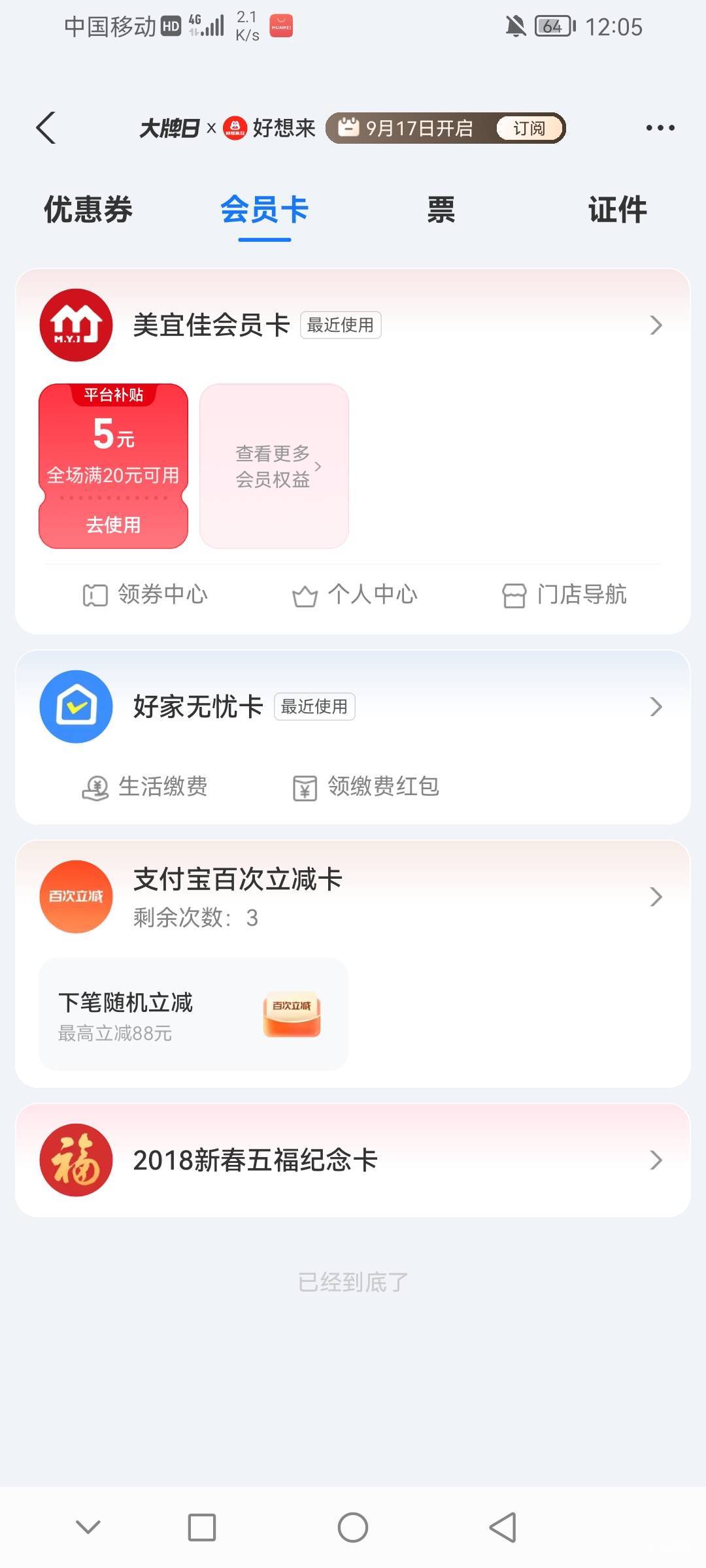Go to the system home screen

click(353, 1527)
